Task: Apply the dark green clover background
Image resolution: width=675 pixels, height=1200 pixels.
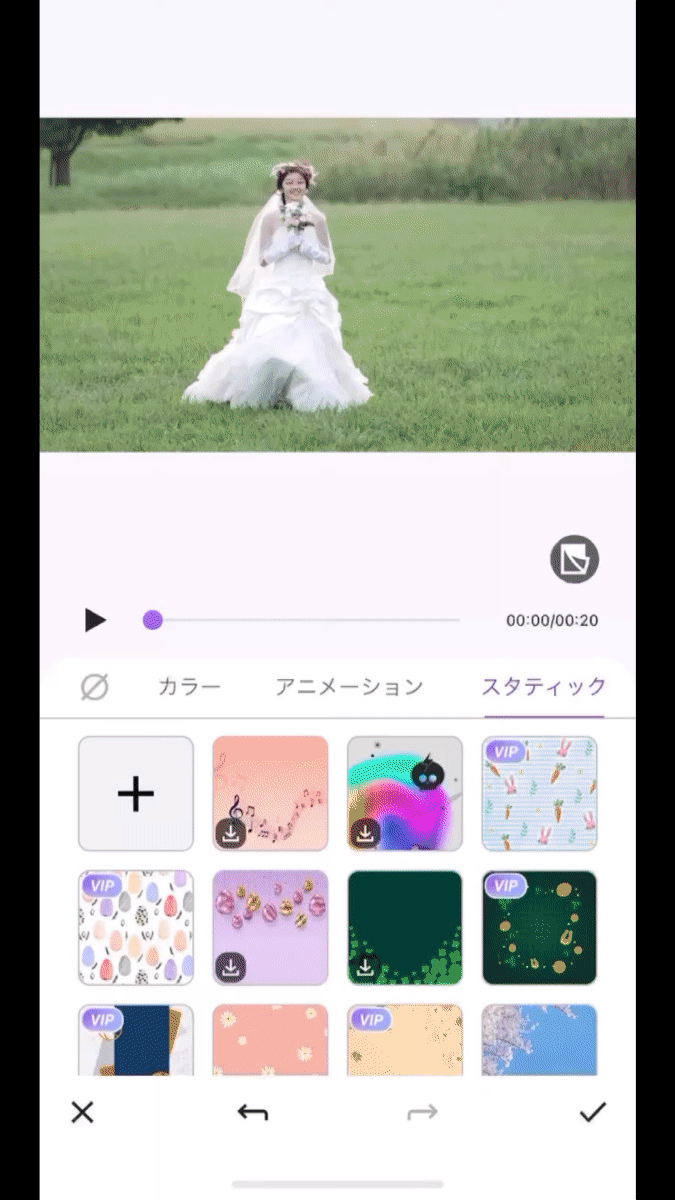Action: coord(404,928)
